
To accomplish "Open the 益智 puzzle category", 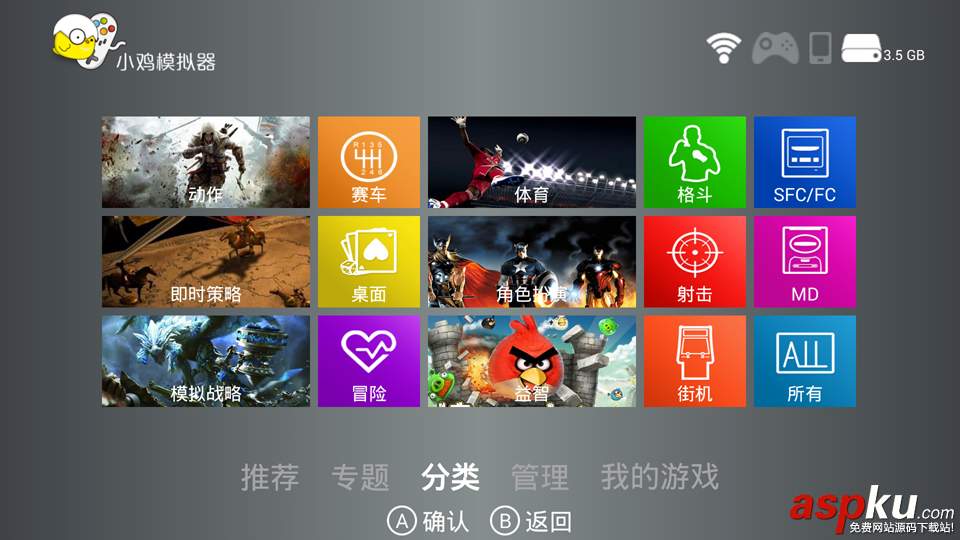I will [x=531, y=361].
